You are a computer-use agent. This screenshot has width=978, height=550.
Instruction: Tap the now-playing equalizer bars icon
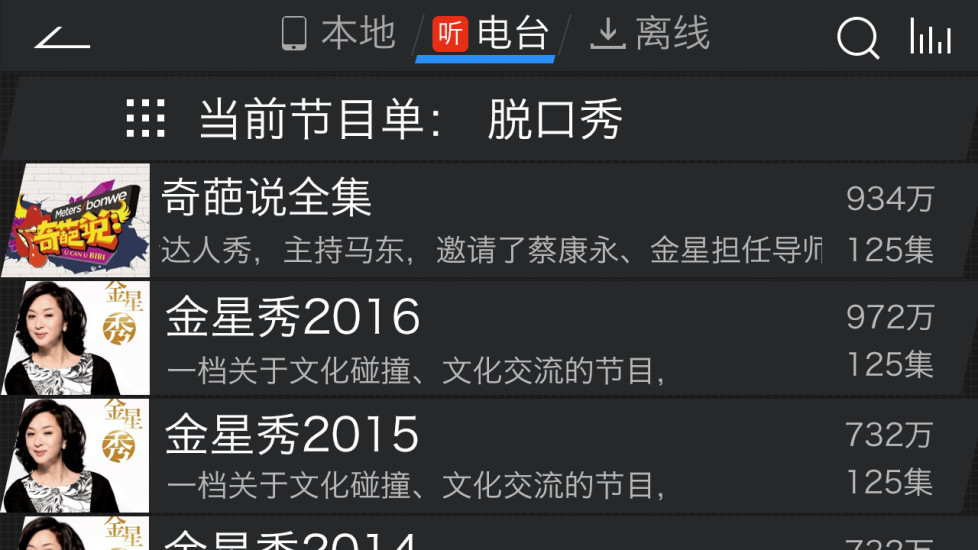(x=930, y=37)
